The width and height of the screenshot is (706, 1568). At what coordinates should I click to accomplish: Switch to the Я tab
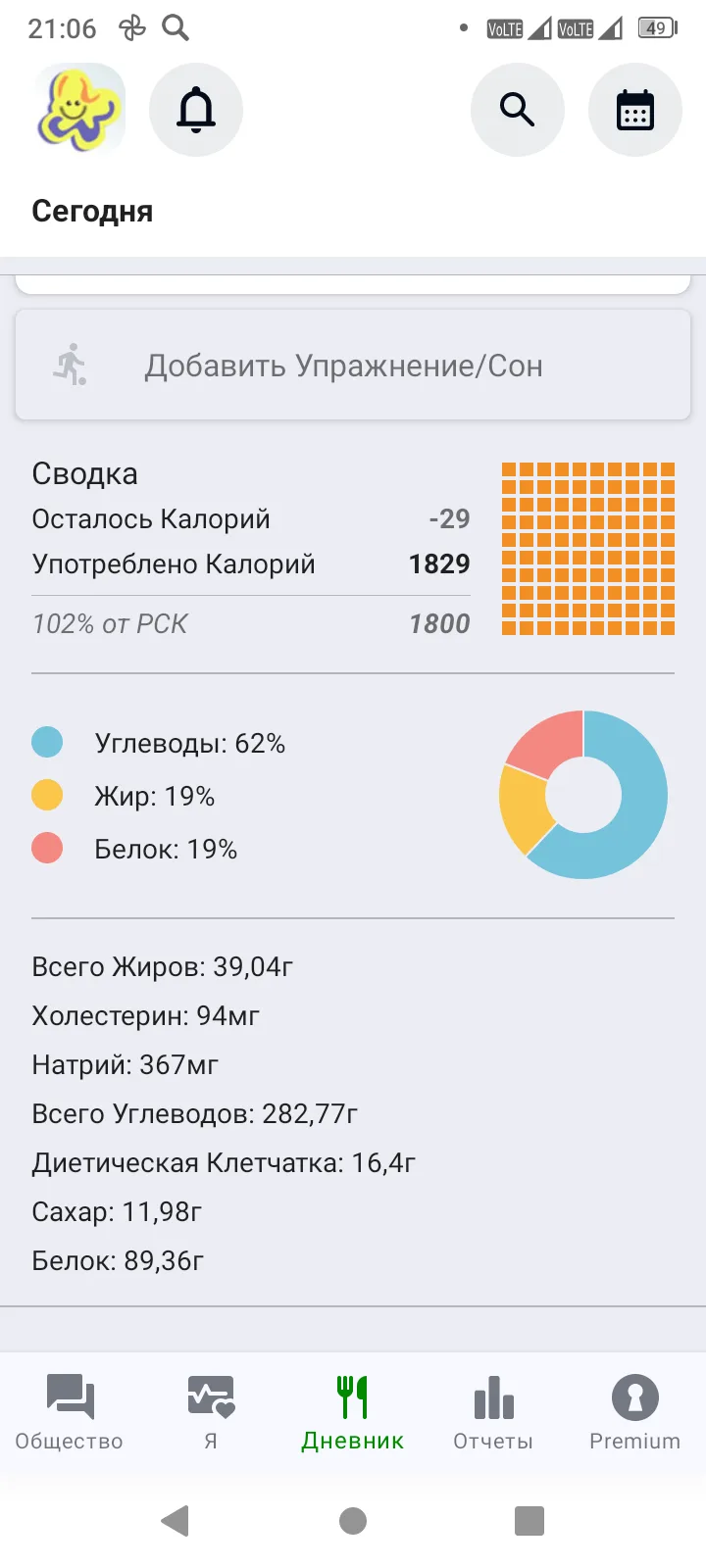(211, 1411)
